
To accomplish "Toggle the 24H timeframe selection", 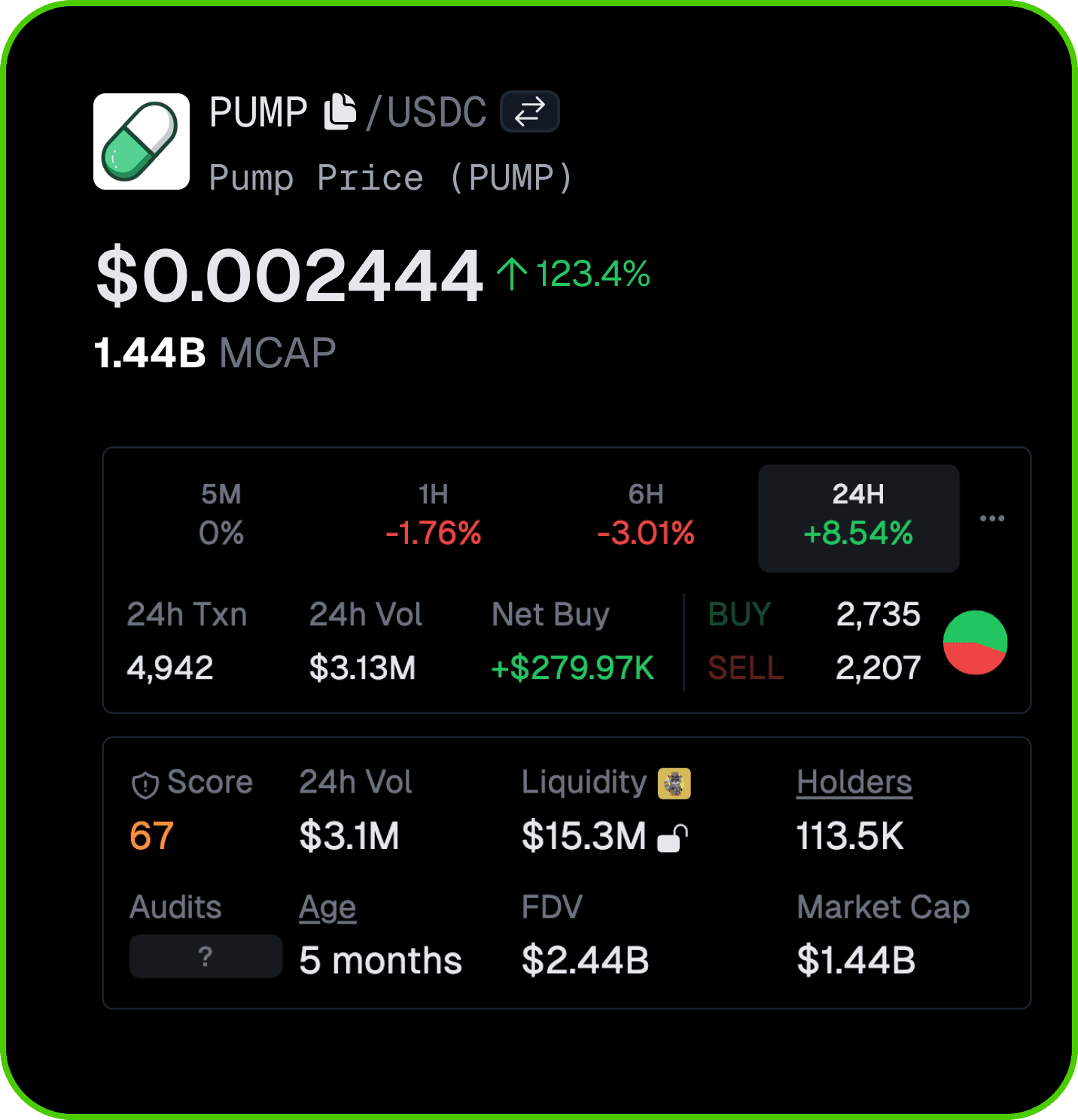I will 858,518.
